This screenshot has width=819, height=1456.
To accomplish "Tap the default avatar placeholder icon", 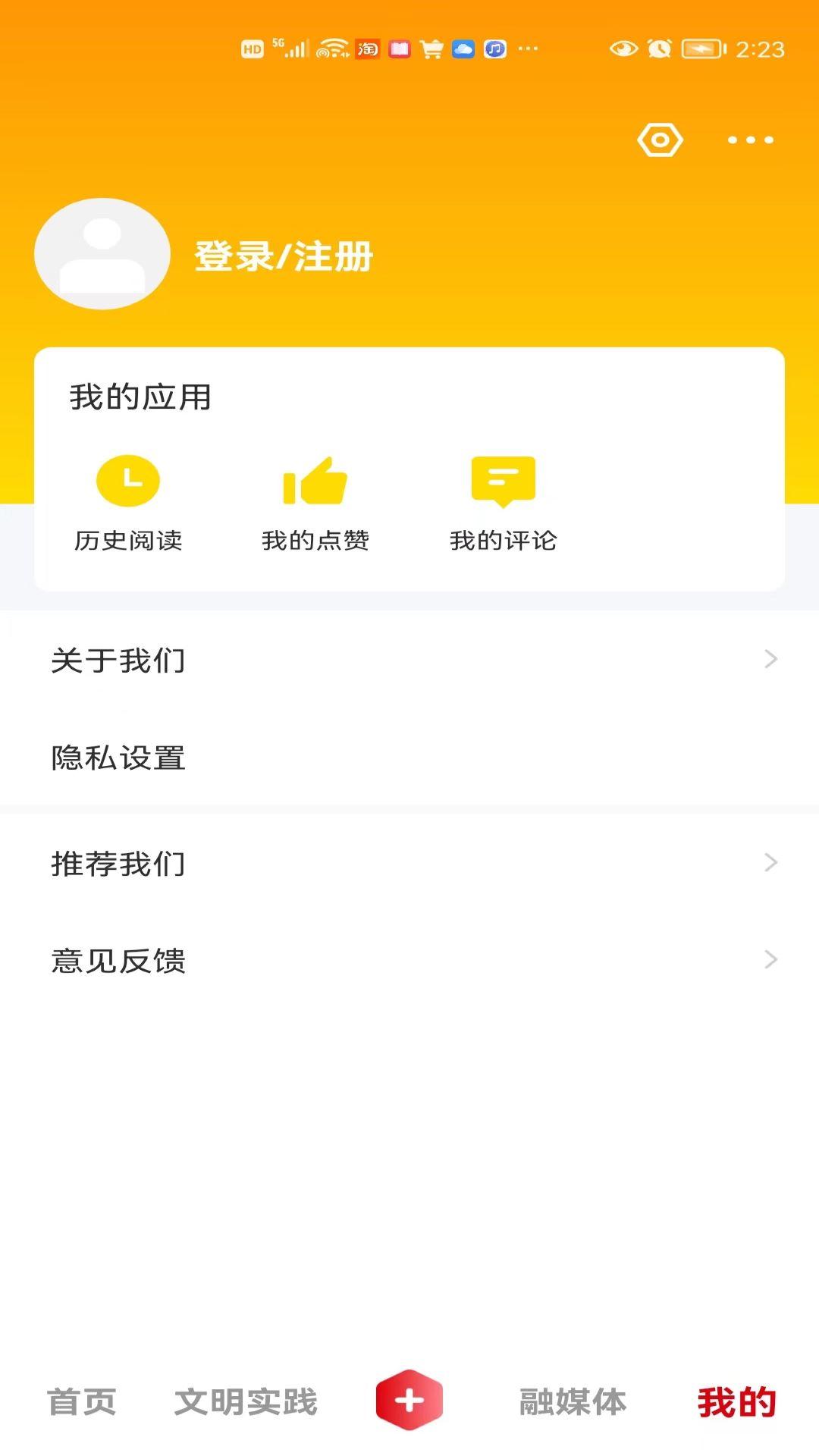I will pyautogui.click(x=103, y=253).
